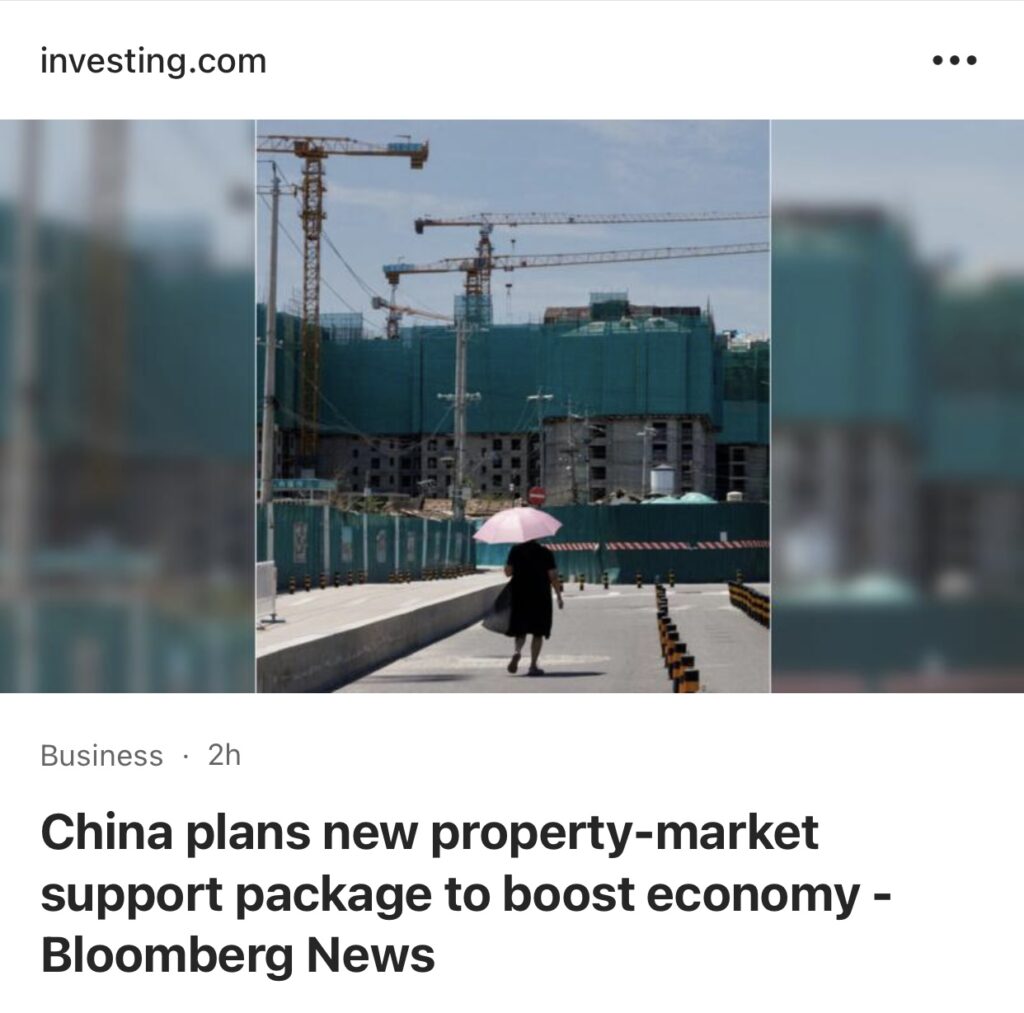Viewport: 1024px width, 1013px height.
Task: Open the construction site article image
Action: tap(512, 405)
